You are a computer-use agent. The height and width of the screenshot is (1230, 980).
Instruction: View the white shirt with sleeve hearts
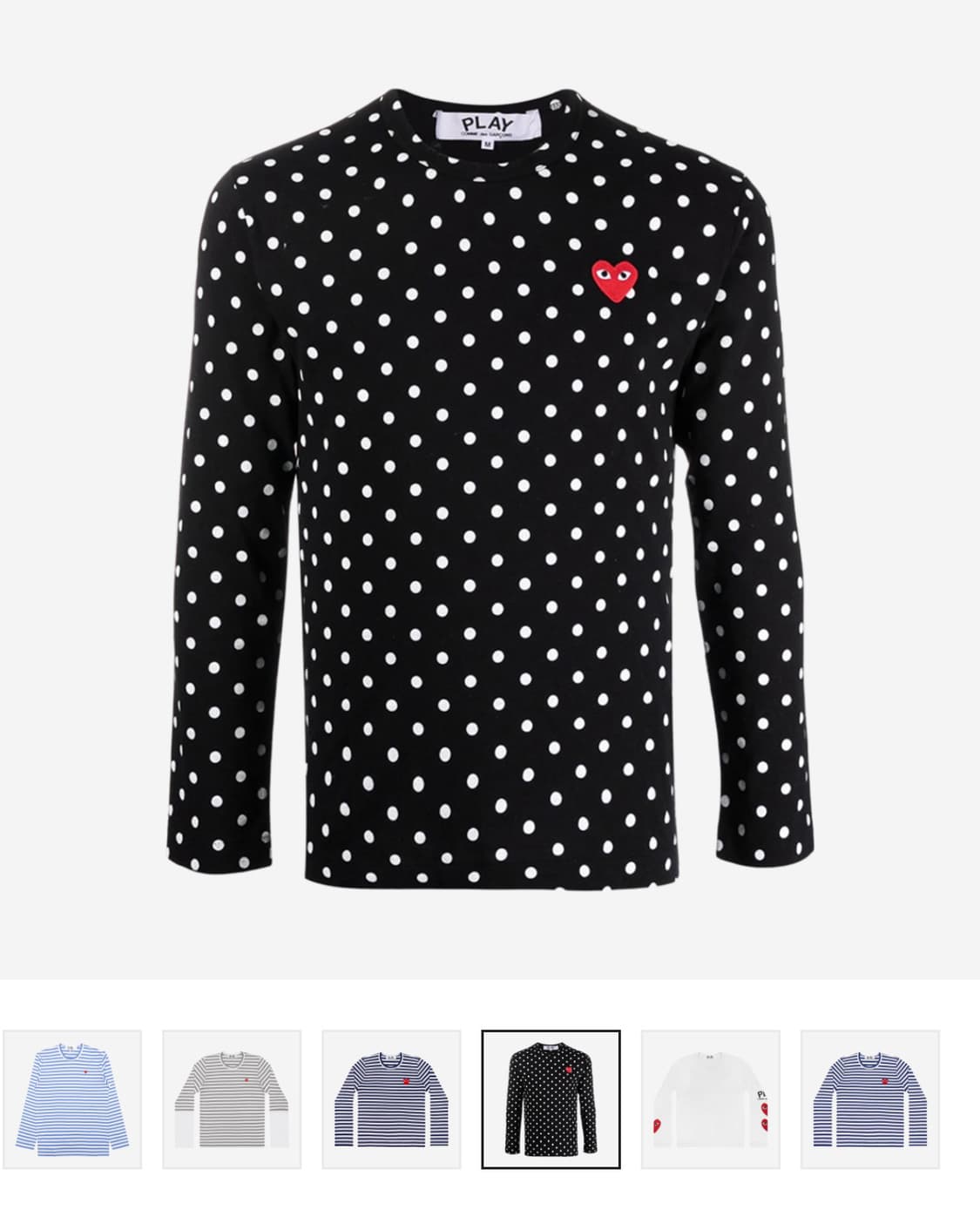[x=710, y=1099]
